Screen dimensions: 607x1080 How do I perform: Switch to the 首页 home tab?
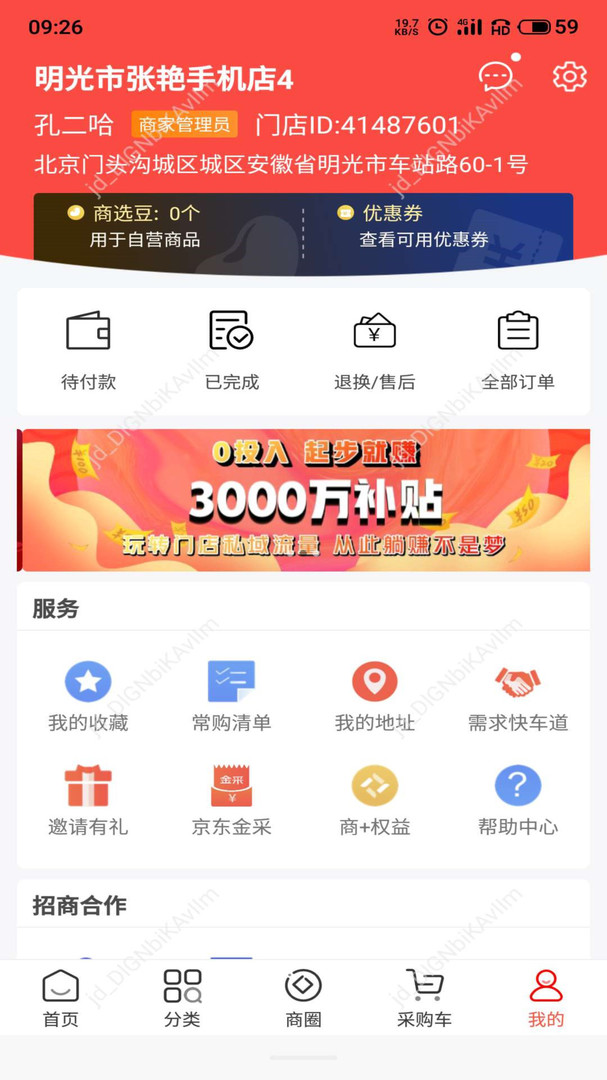click(x=60, y=998)
